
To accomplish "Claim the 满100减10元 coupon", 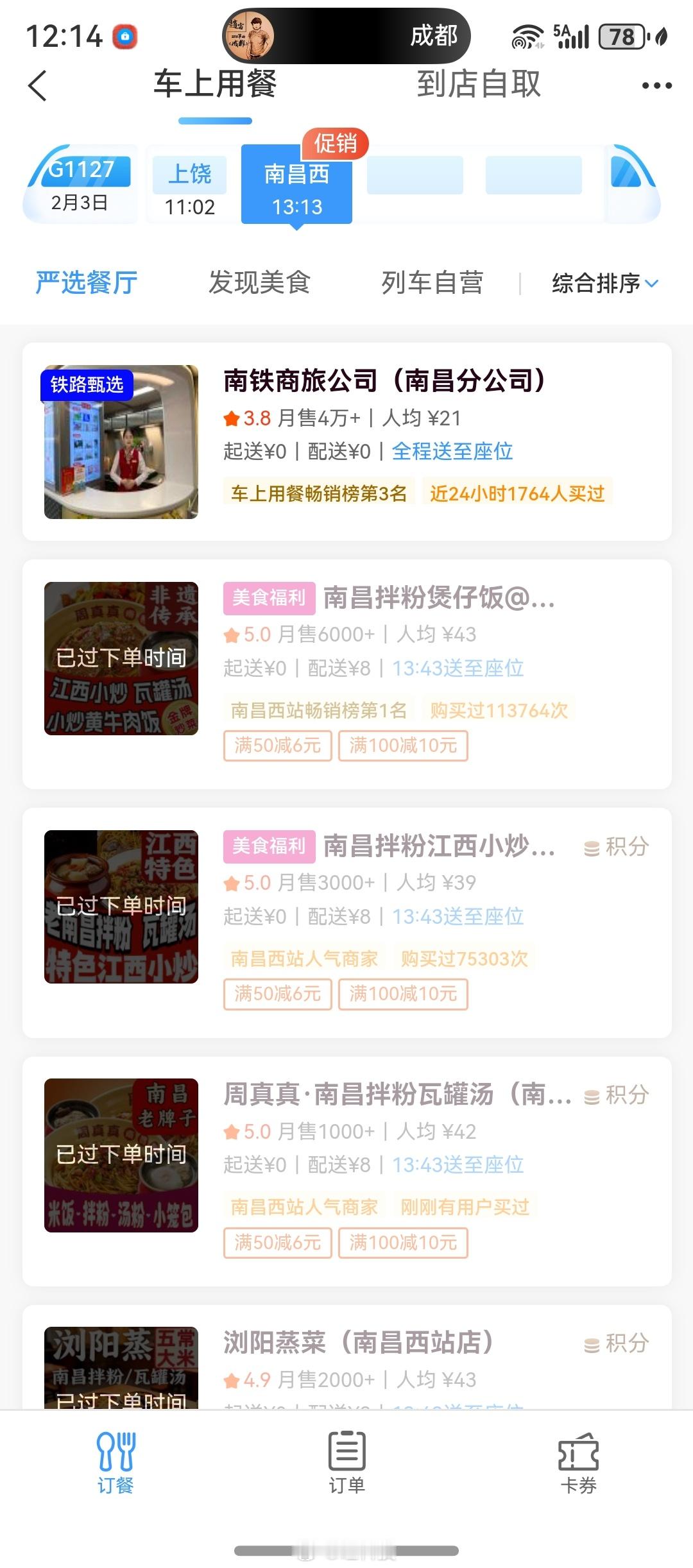I will (x=403, y=746).
